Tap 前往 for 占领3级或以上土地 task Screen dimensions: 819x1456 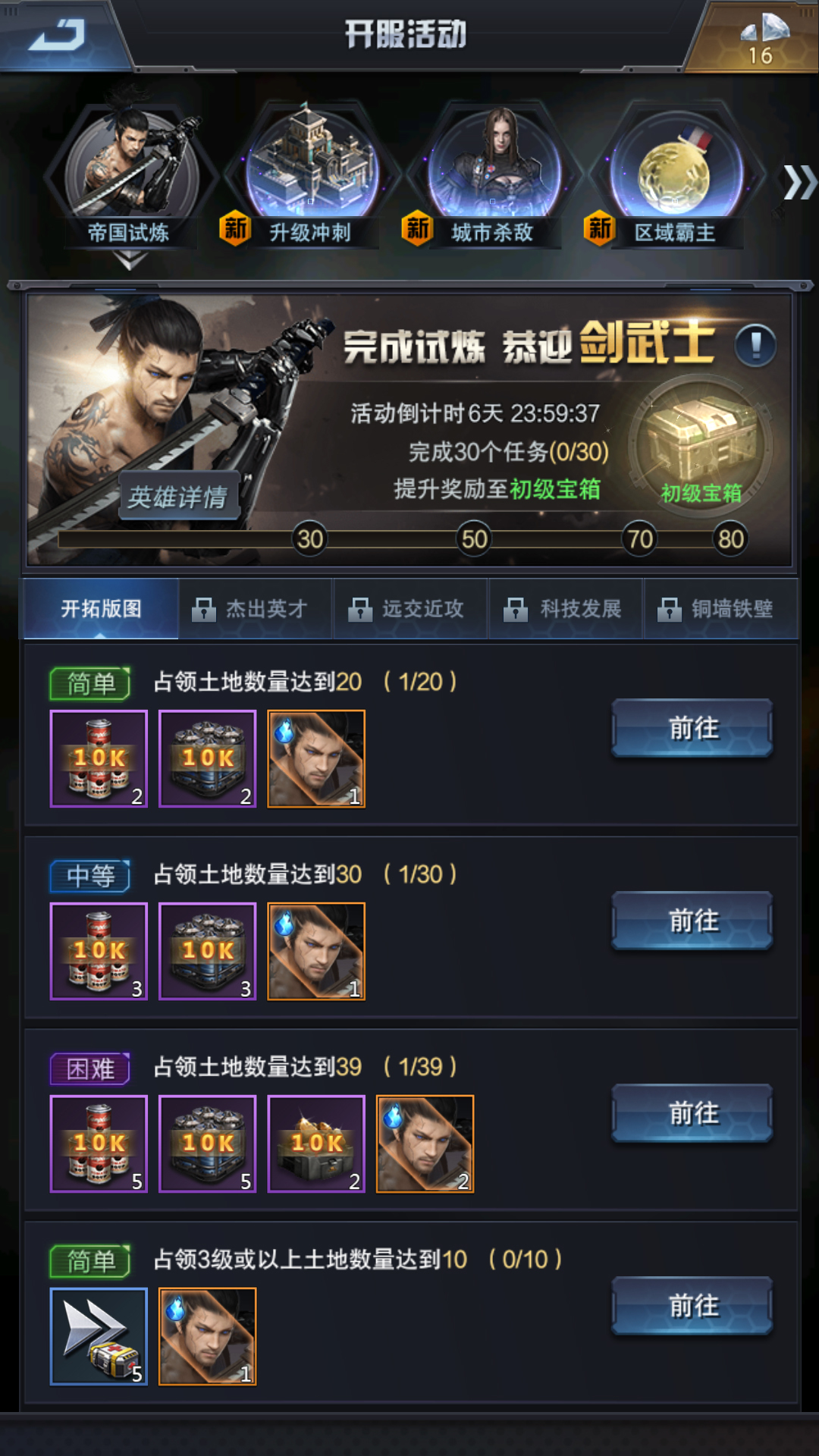692,1306
